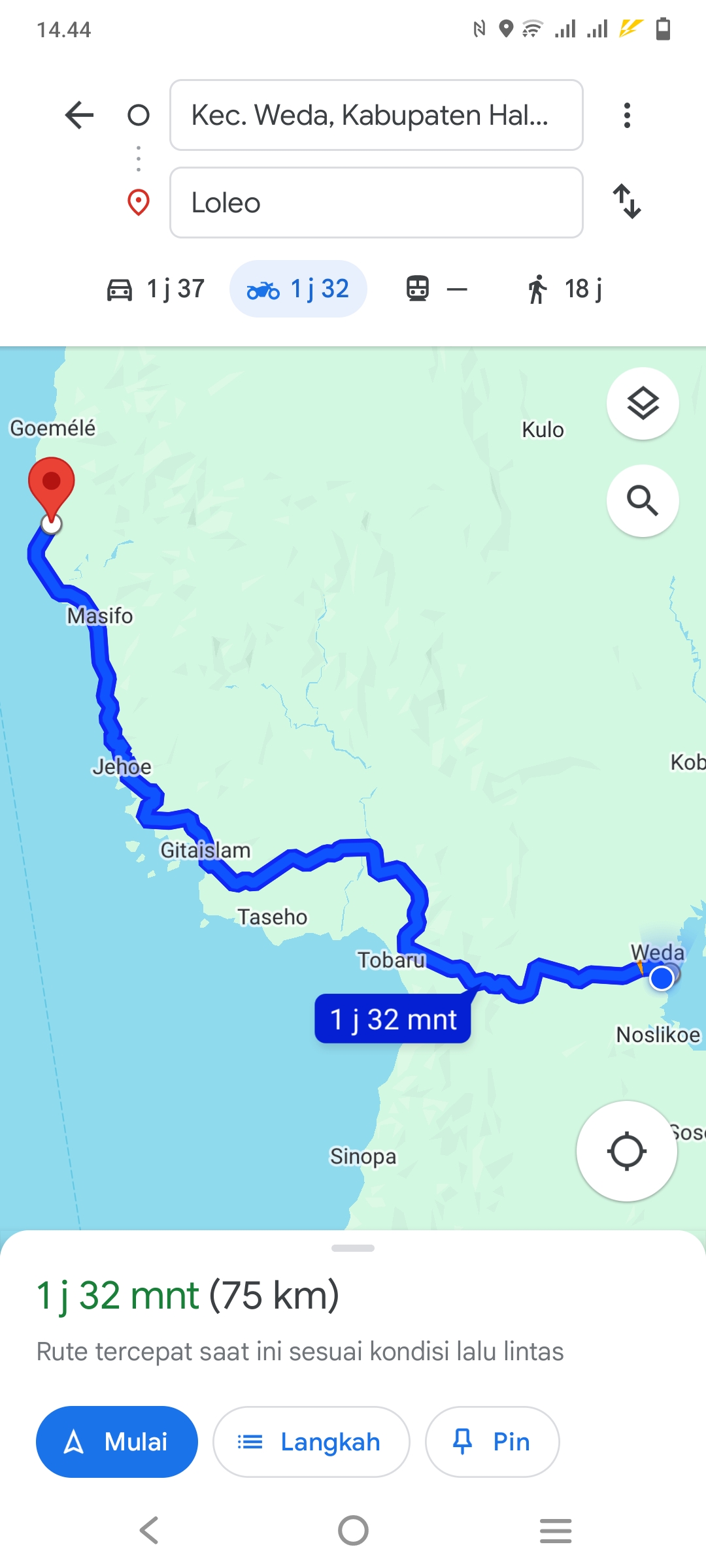Image resolution: width=706 pixels, height=1568 pixels.
Task: Search along the route
Action: 643,500
